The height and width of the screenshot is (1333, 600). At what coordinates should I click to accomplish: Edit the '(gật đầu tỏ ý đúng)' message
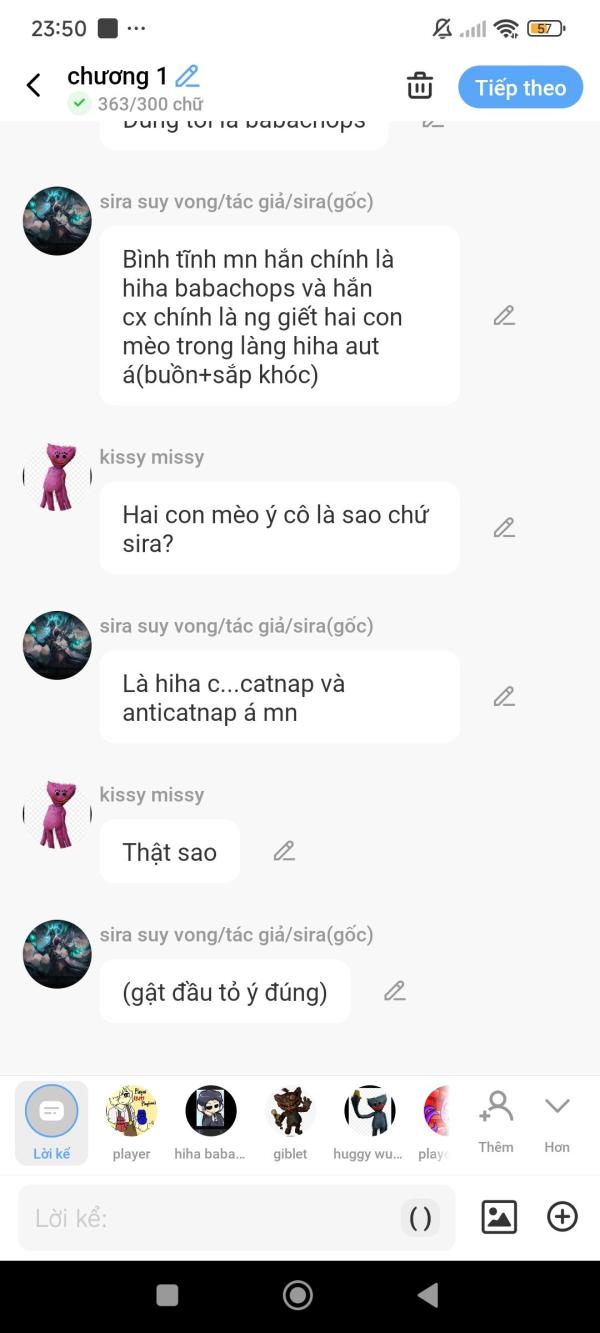395,991
